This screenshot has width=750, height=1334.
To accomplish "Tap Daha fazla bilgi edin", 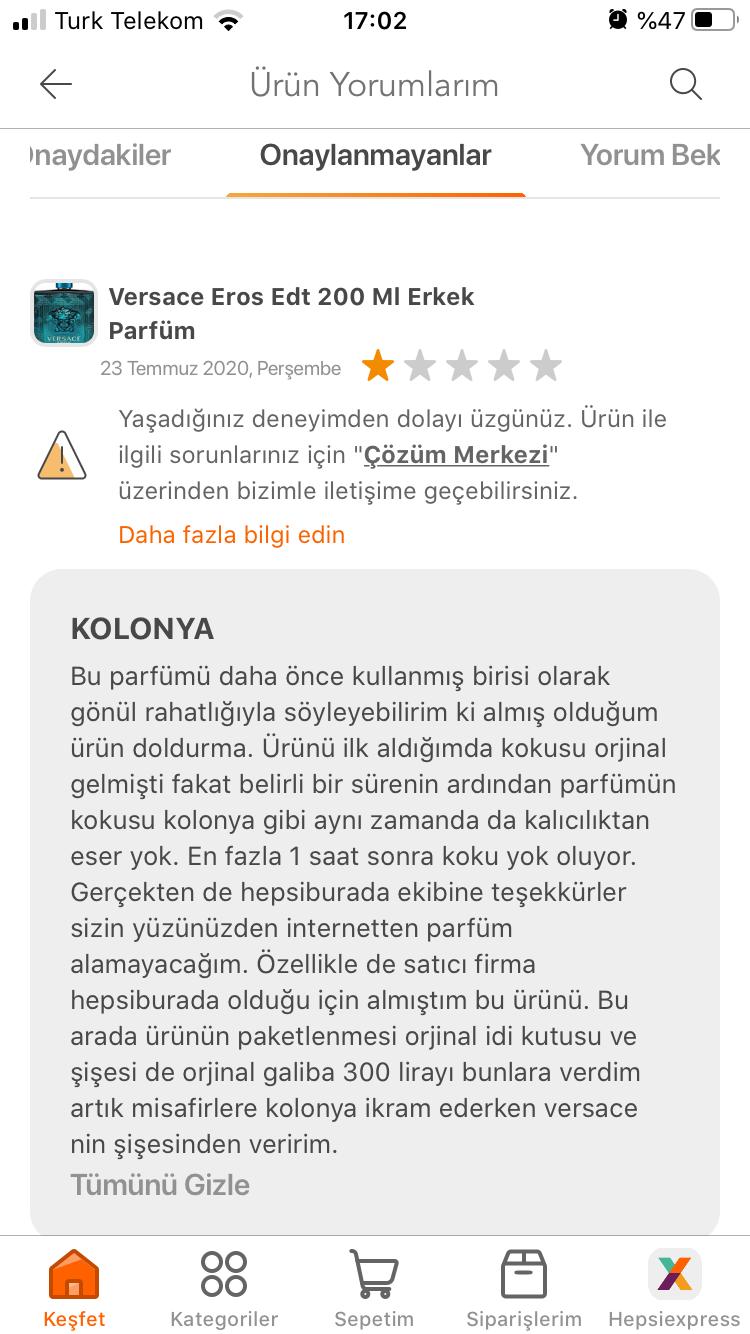I will [232, 535].
